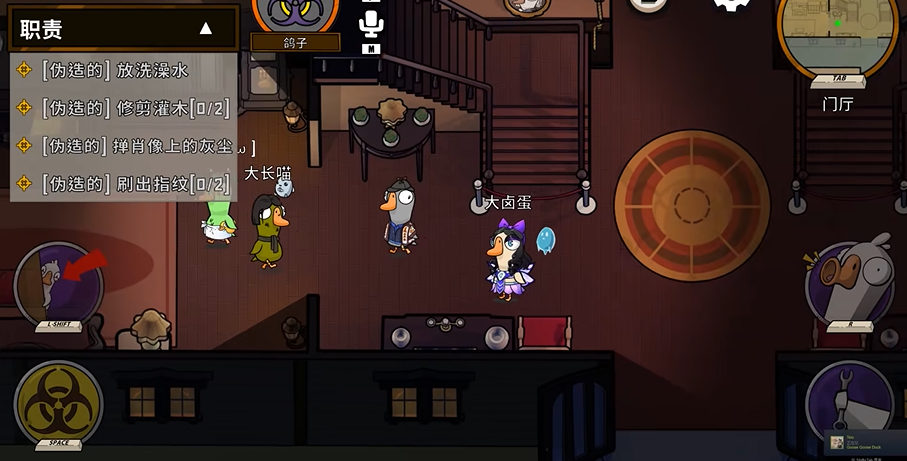The width and height of the screenshot is (907, 461).
Task: Toggle the microphone mute button
Action: (x=372, y=23)
